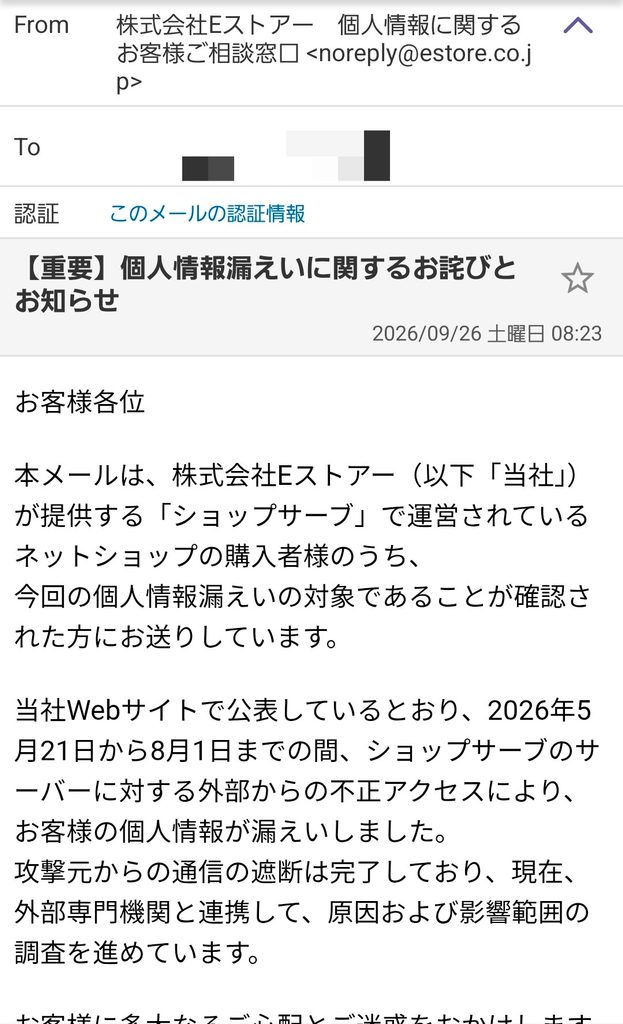Collapse the sender details with the chevron
The image size is (623, 1024).
pos(578,25)
